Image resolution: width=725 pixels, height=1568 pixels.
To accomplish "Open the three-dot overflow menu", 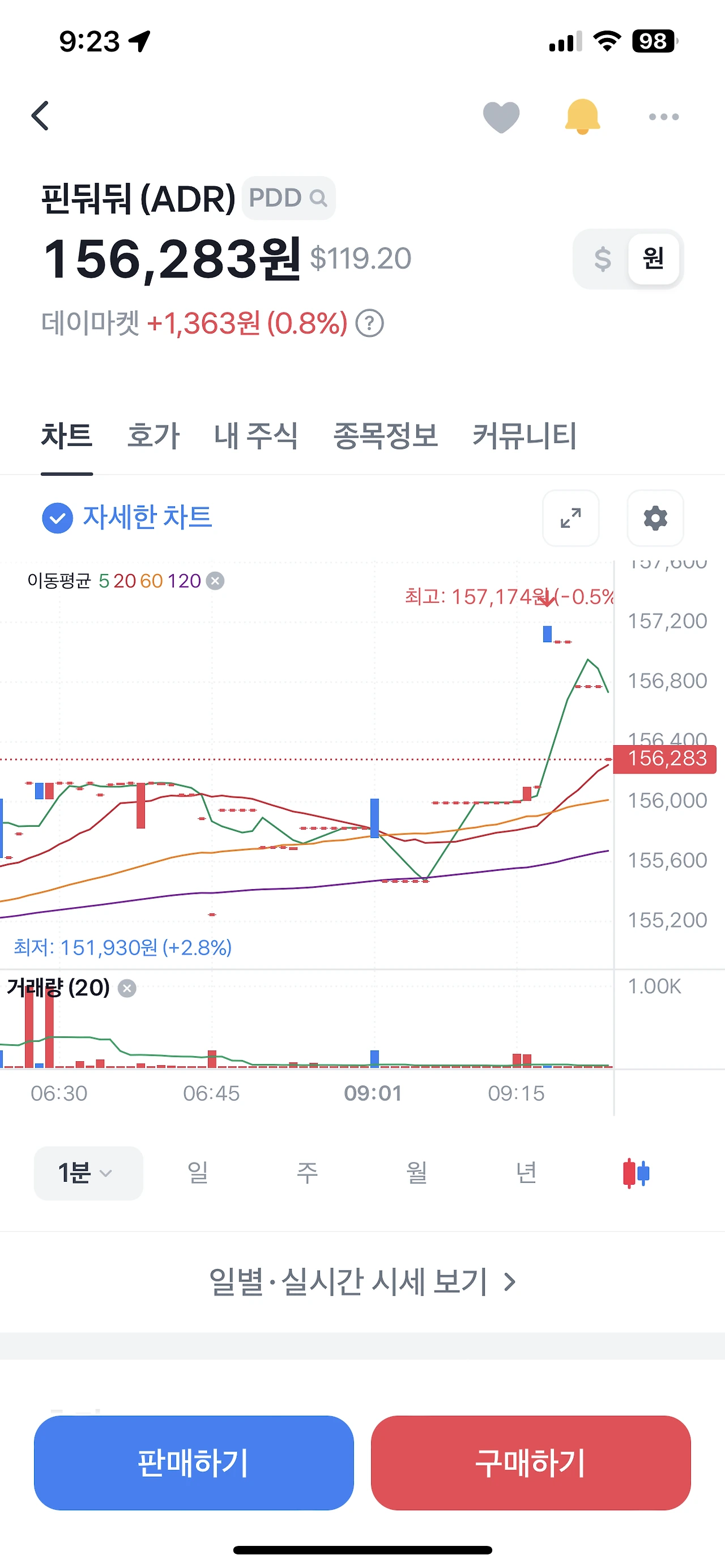I will [x=663, y=116].
